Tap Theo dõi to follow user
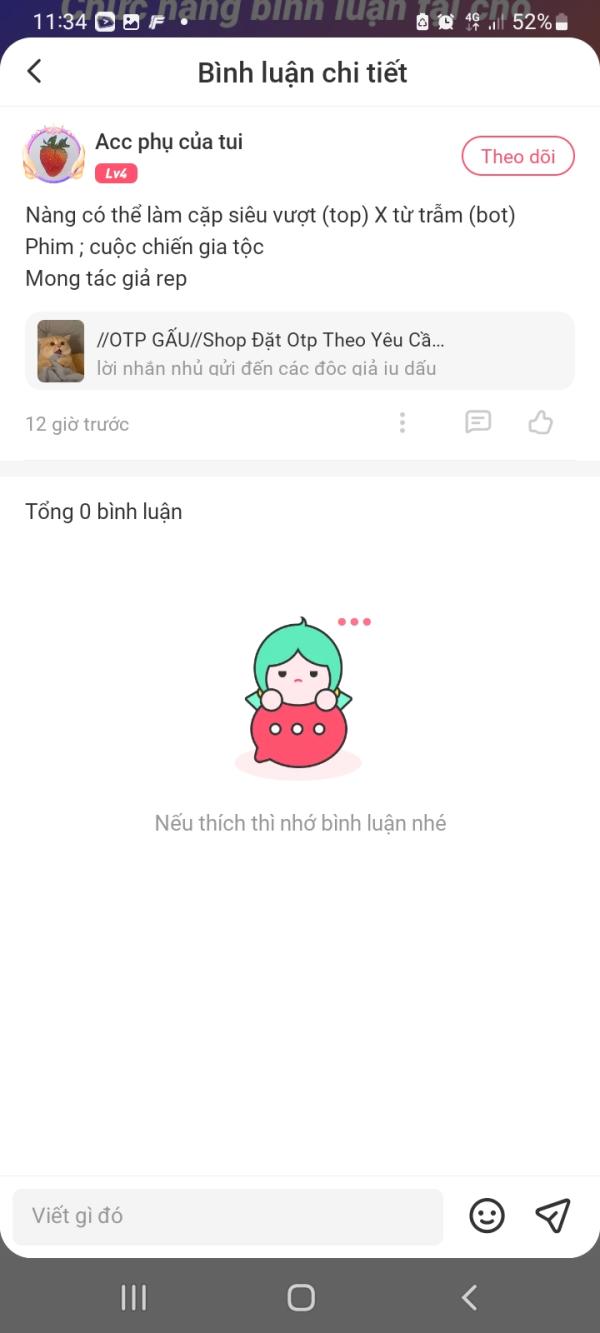The width and height of the screenshot is (600, 1333). 517,156
